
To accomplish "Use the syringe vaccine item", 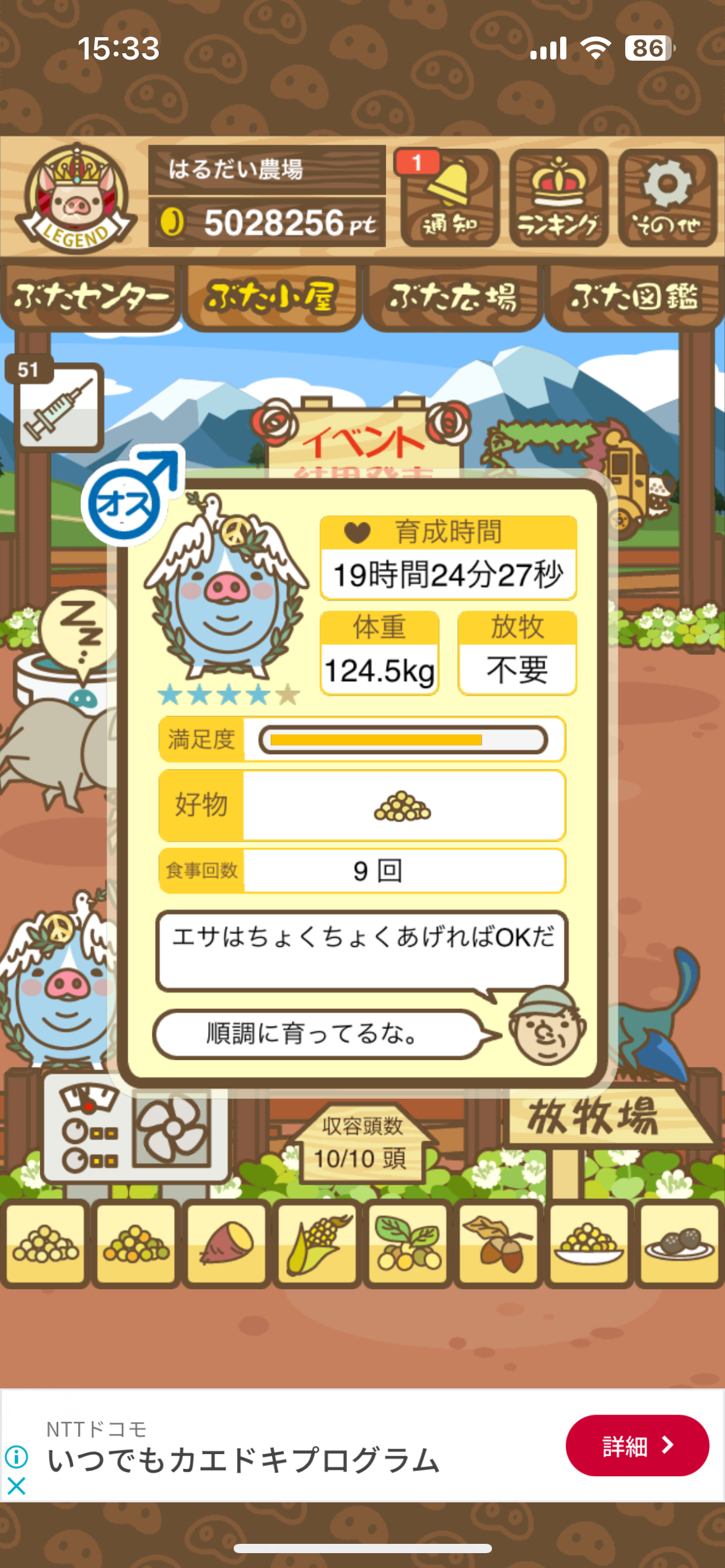I will [58, 407].
